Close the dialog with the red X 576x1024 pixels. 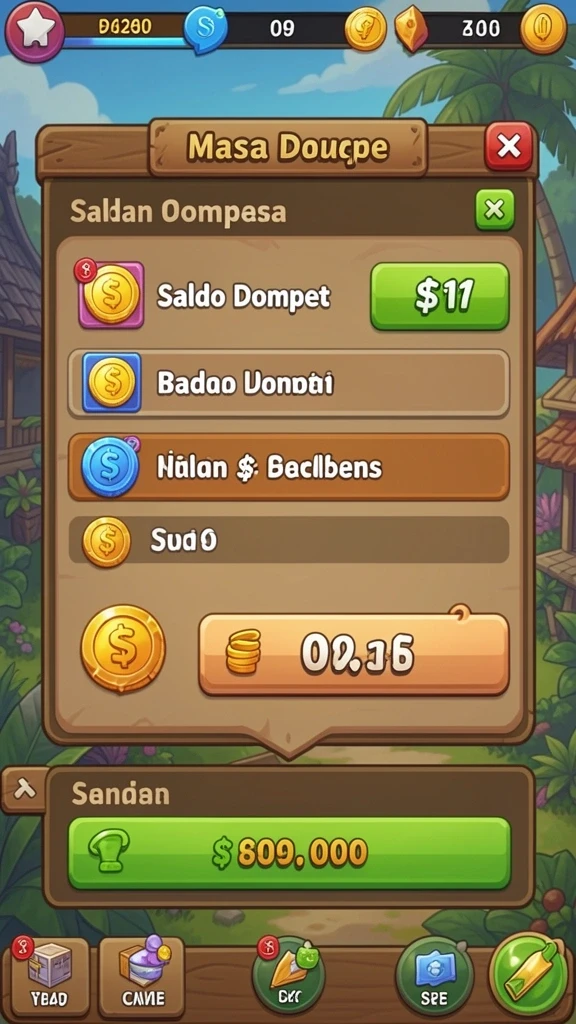pyautogui.click(x=508, y=146)
